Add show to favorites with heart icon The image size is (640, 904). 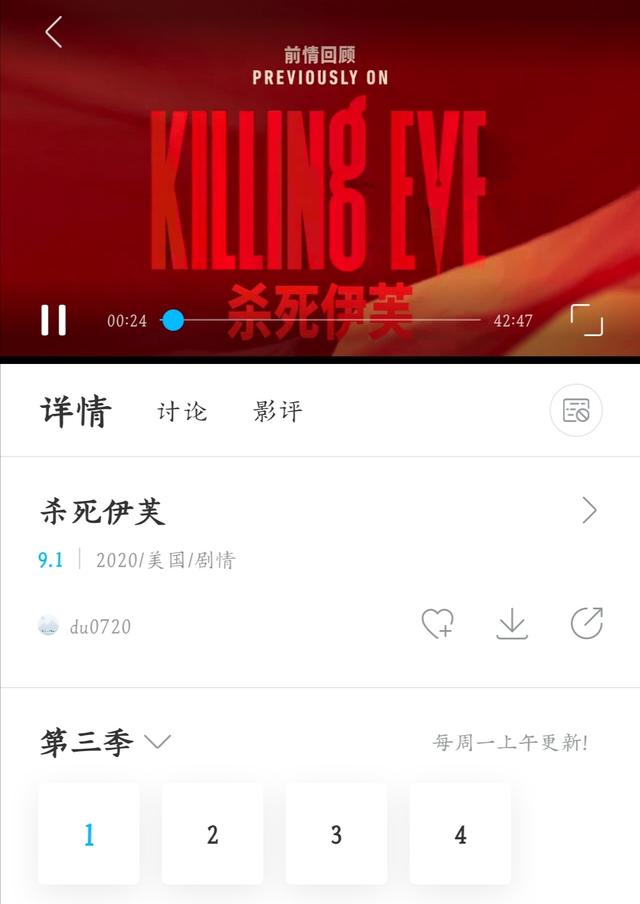(x=437, y=624)
